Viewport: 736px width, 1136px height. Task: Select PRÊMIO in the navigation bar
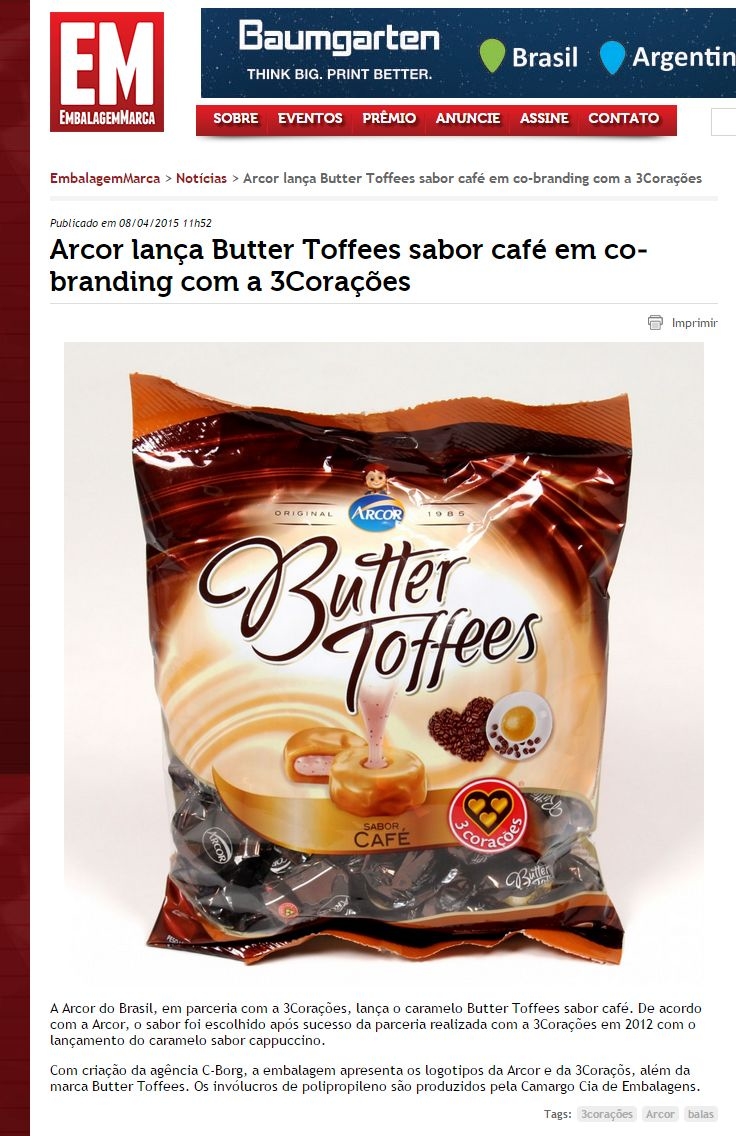389,118
